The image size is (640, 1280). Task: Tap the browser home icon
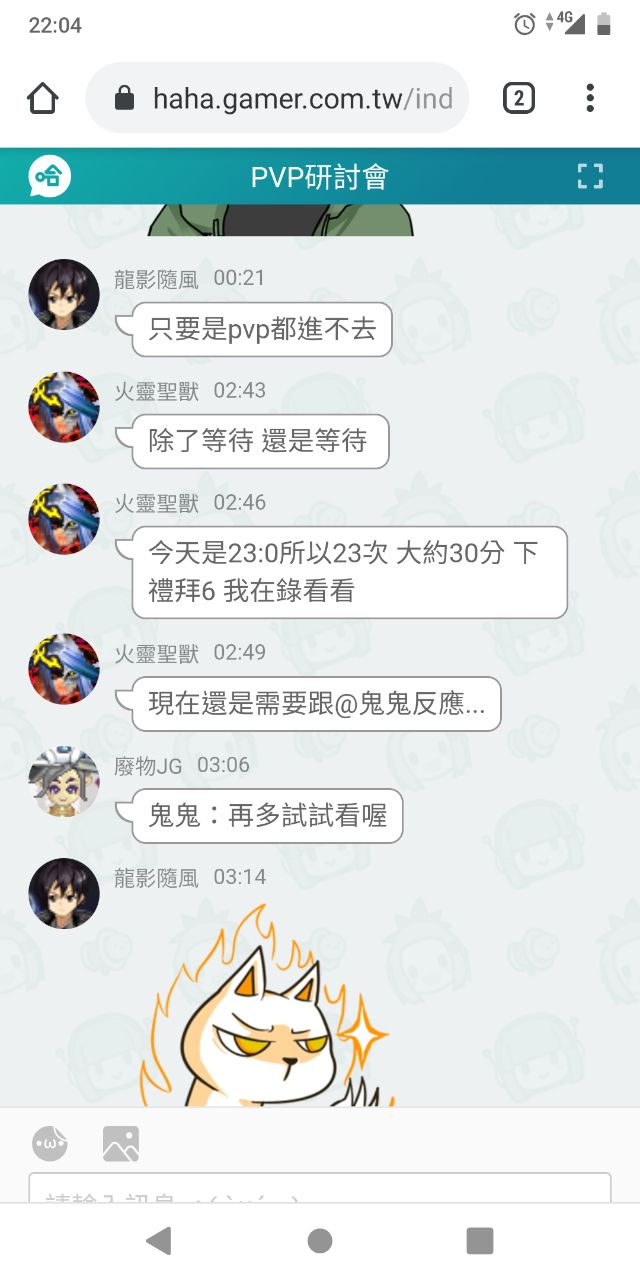43,98
